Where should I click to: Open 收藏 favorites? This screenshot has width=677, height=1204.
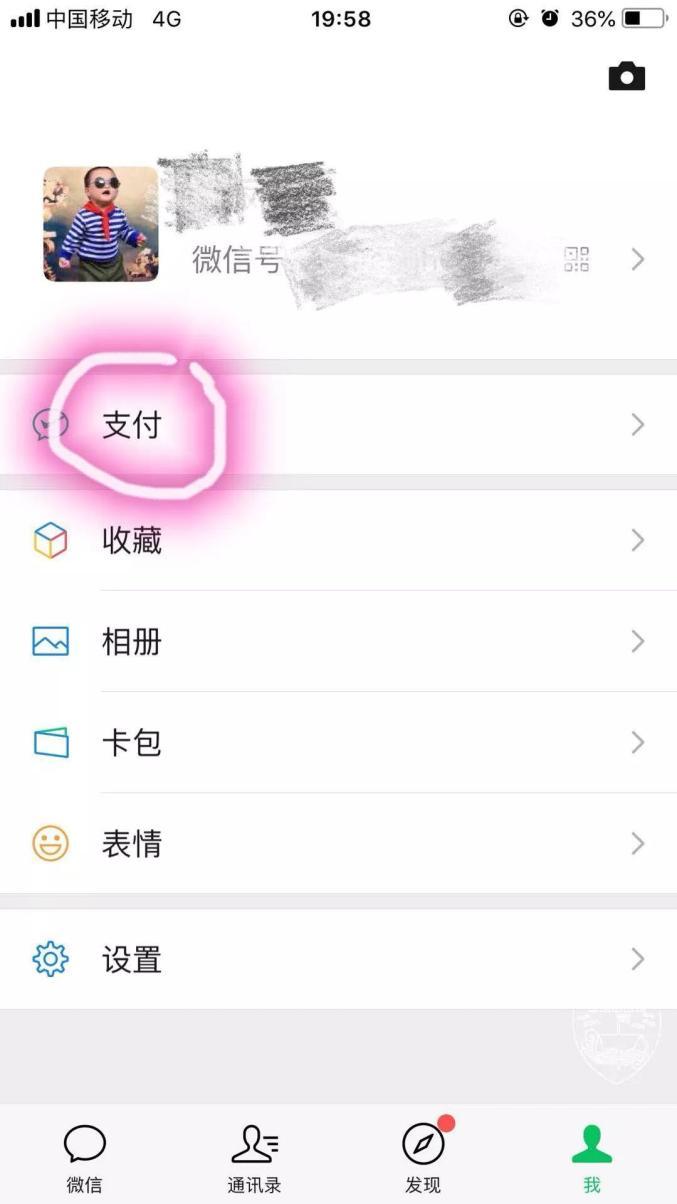338,541
